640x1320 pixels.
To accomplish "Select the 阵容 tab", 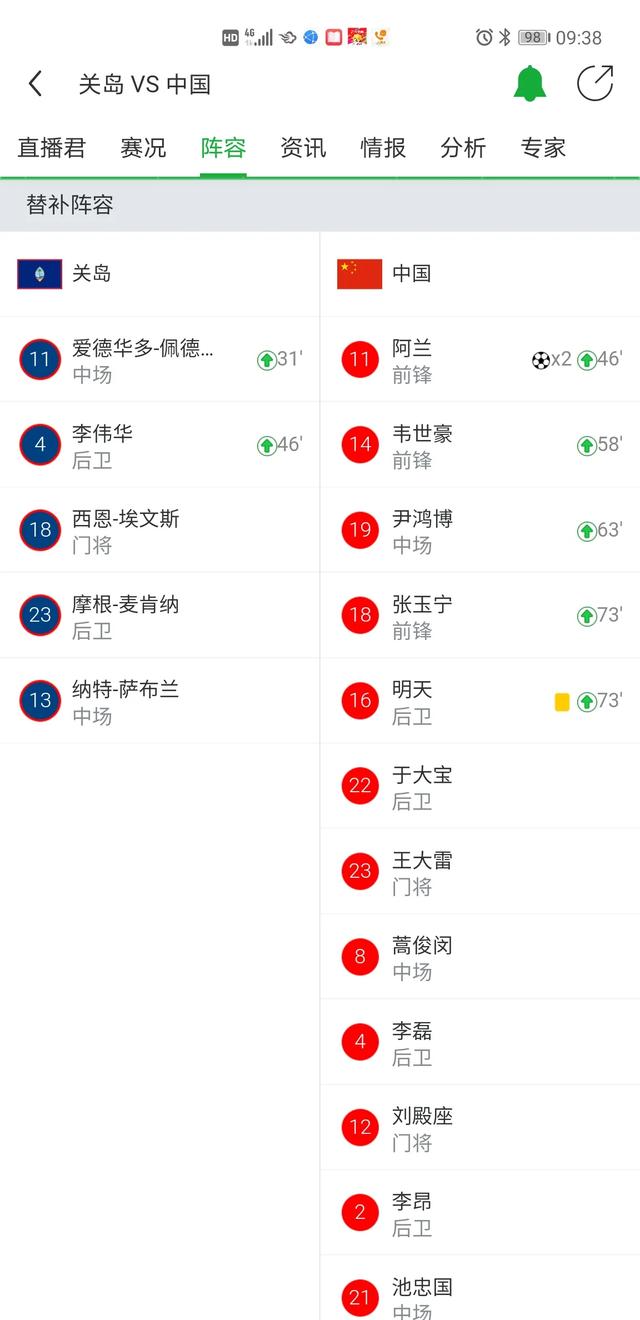I will 223,148.
